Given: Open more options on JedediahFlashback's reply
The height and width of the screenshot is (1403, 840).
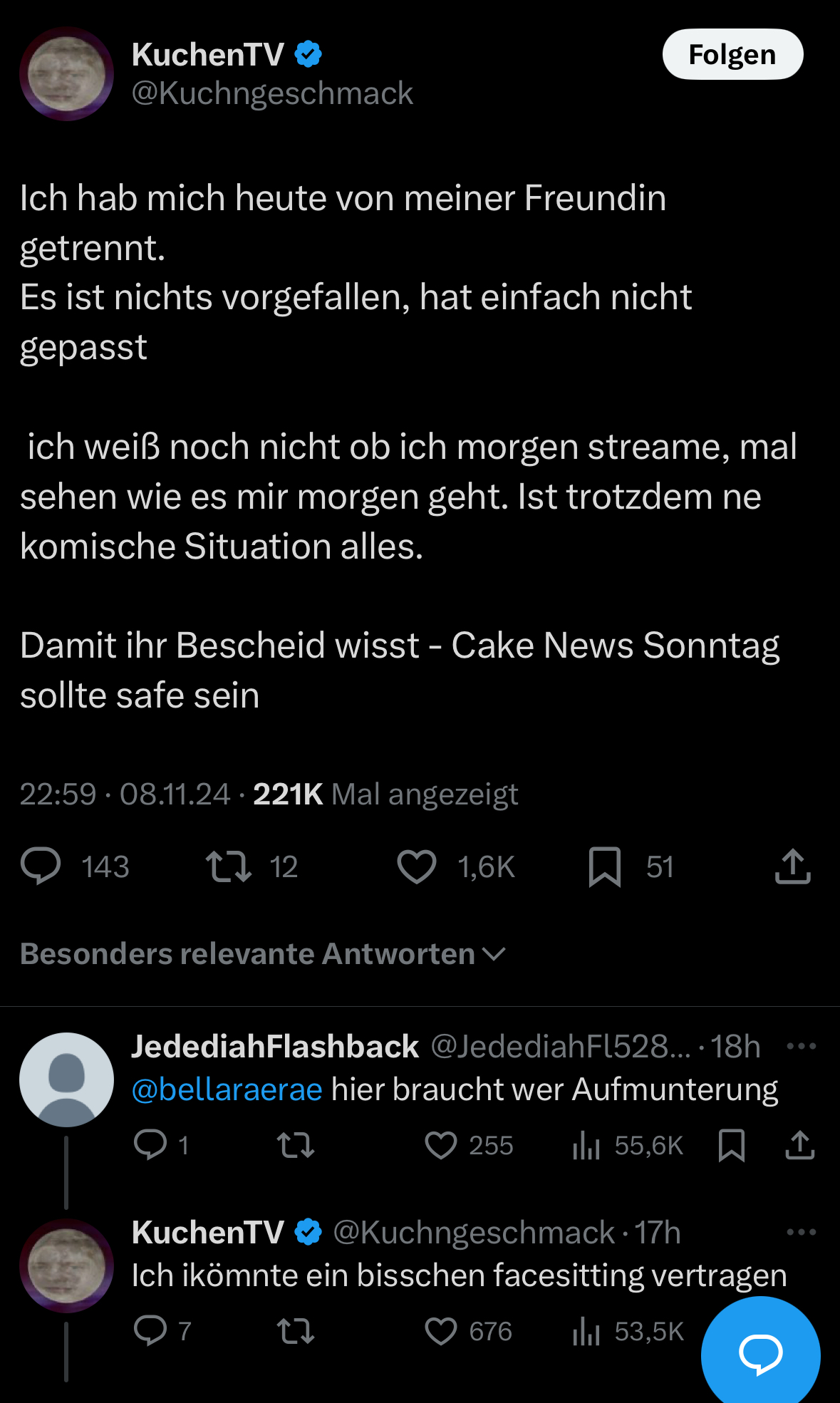Looking at the screenshot, I should 801,1046.
